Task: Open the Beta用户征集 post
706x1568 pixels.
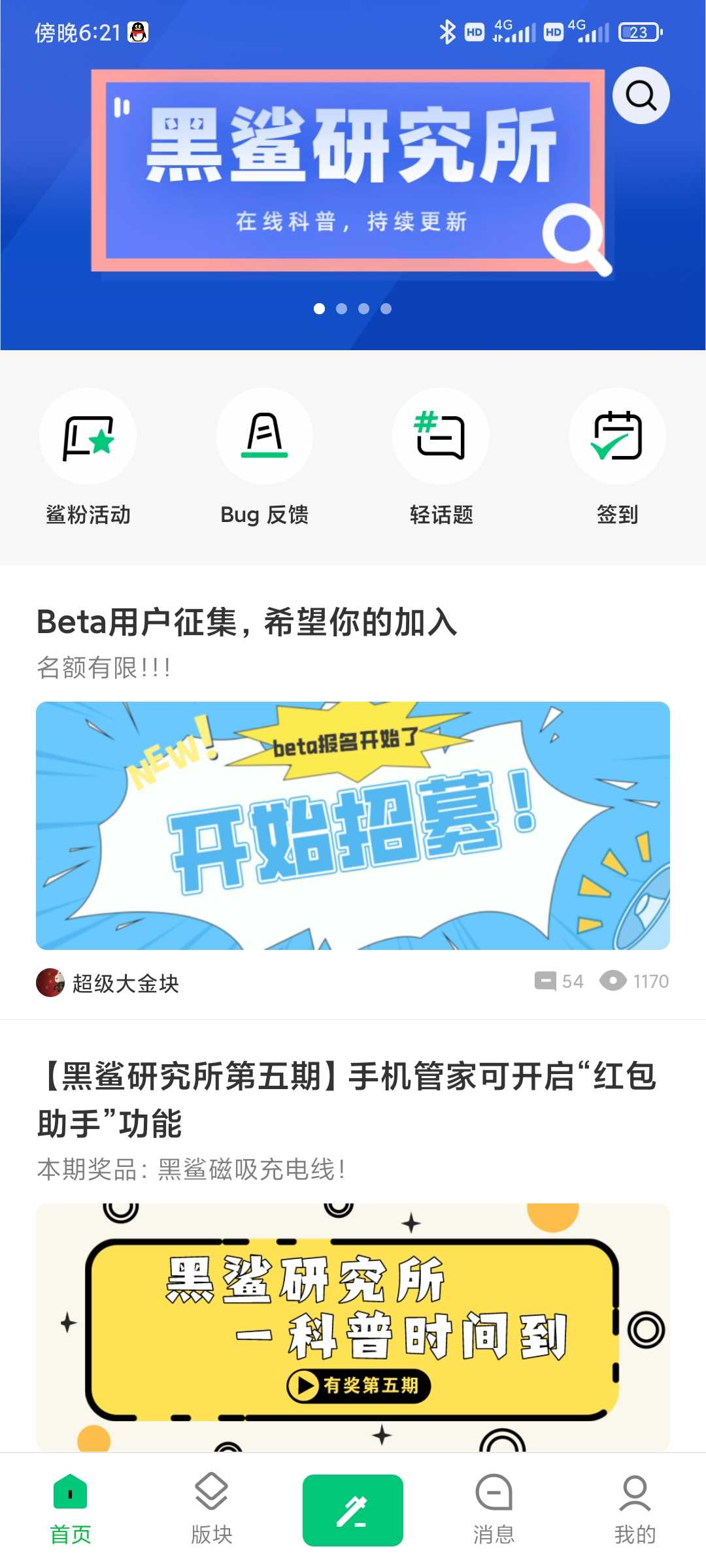Action: pyautogui.click(x=247, y=622)
